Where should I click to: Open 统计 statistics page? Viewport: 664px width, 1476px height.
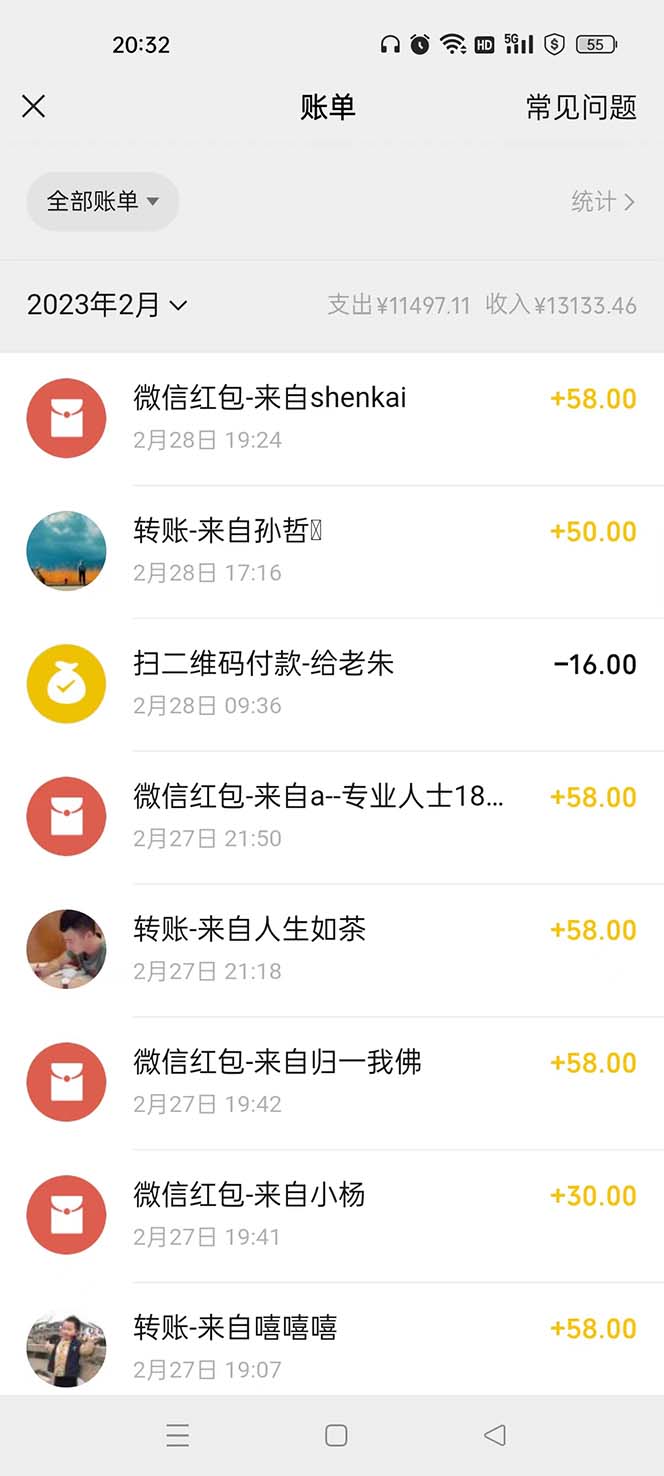[602, 201]
